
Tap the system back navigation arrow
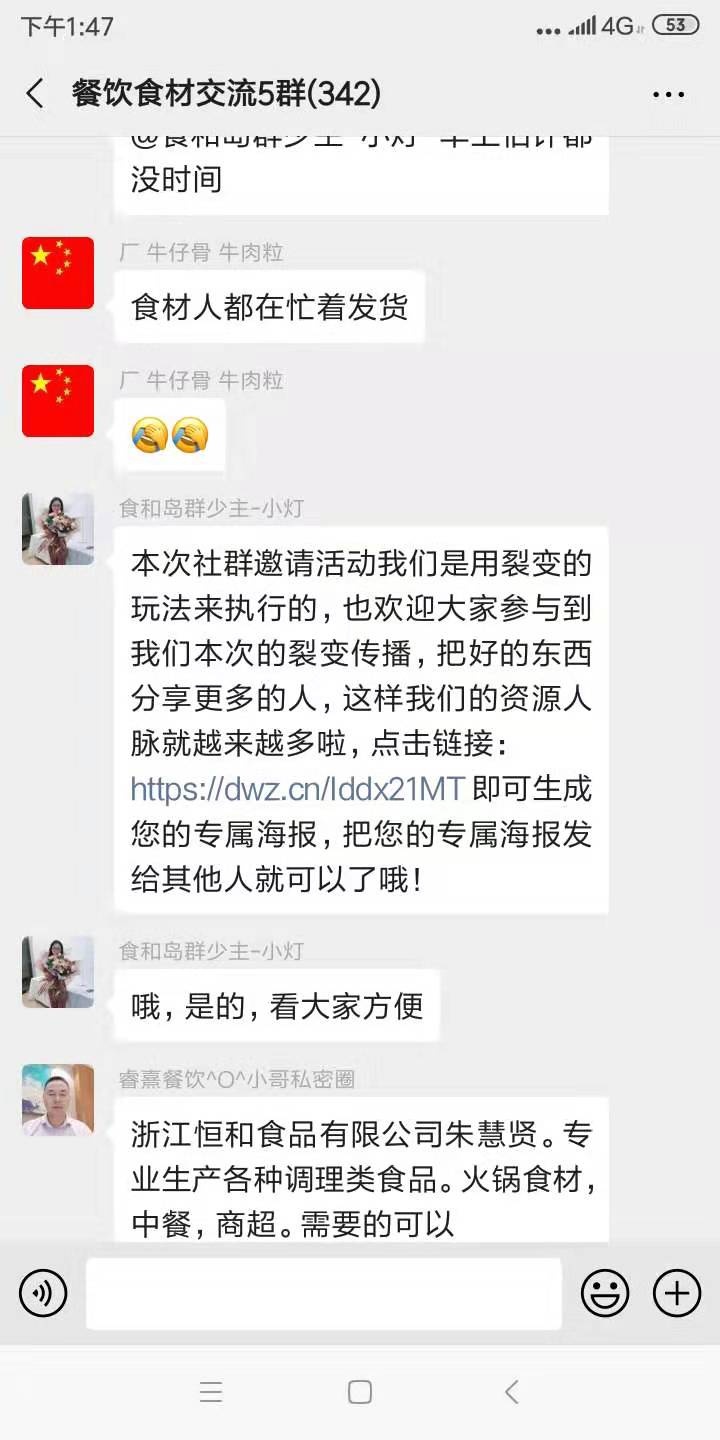coord(512,1390)
